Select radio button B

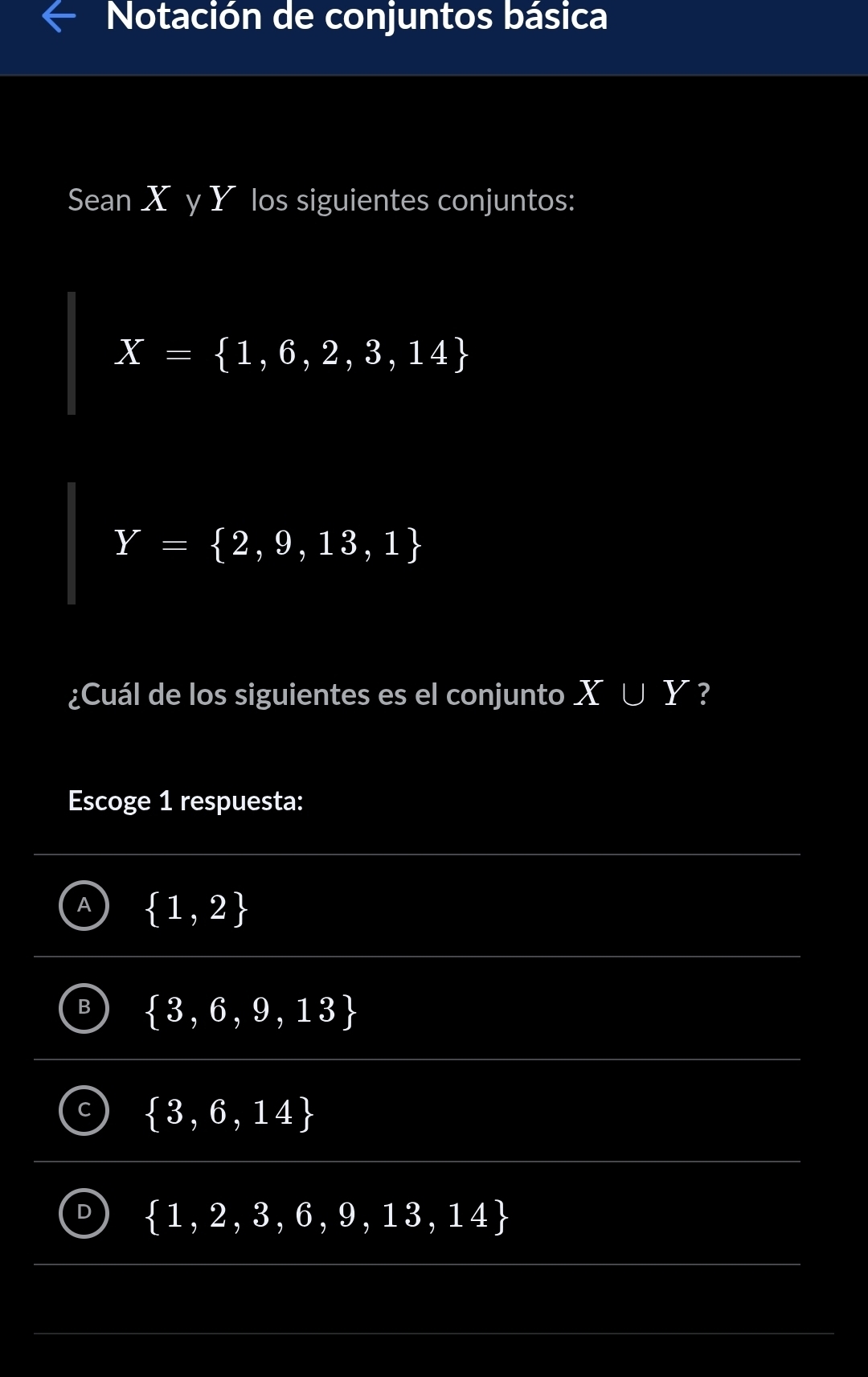tap(86, 1009)
